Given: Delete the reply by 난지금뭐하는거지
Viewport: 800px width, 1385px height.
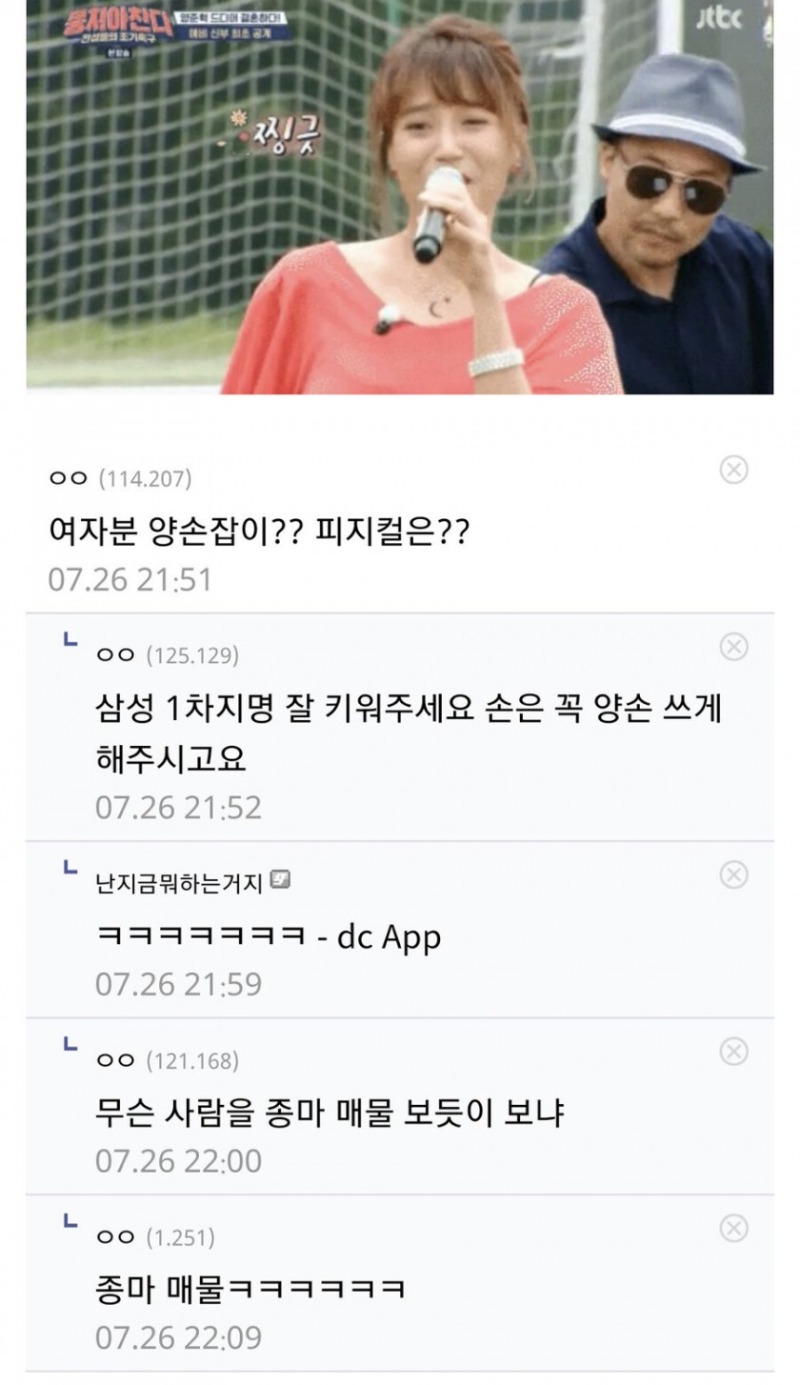Looking at the screenshot, I should click(x=734, y=875).
